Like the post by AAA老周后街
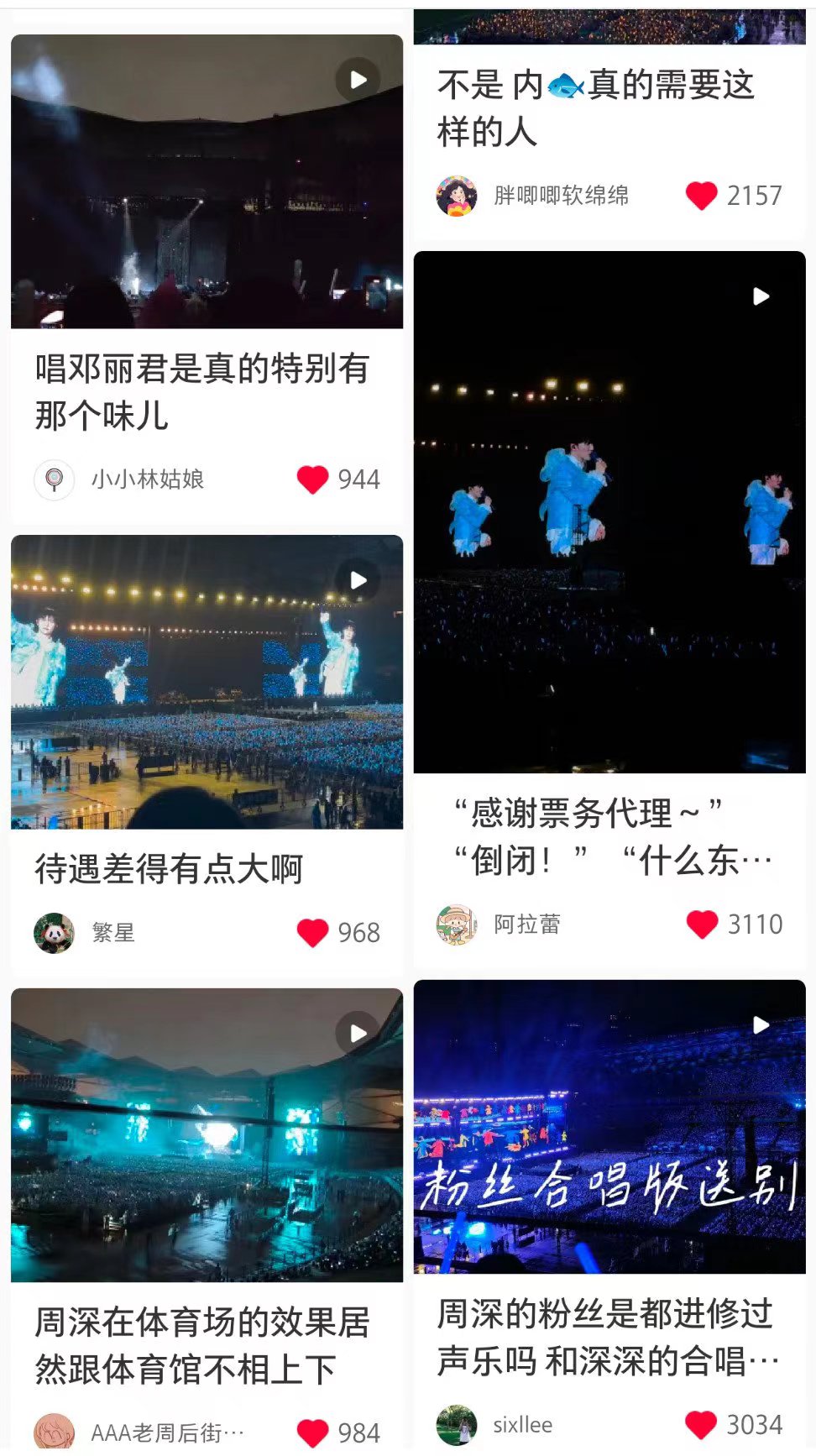 click(312, 1432)
